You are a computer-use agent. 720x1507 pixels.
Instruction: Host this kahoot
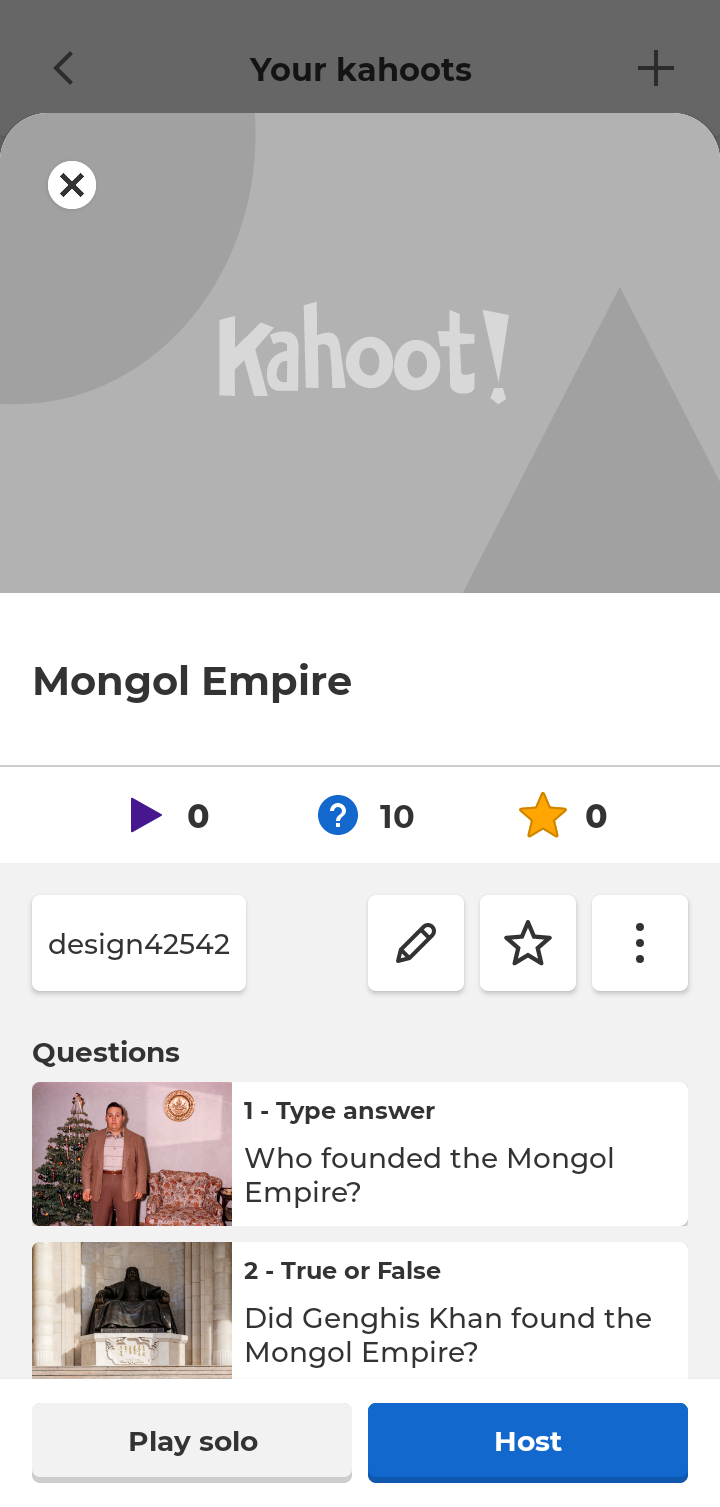pyautogui.click(x=528, y=1441)
